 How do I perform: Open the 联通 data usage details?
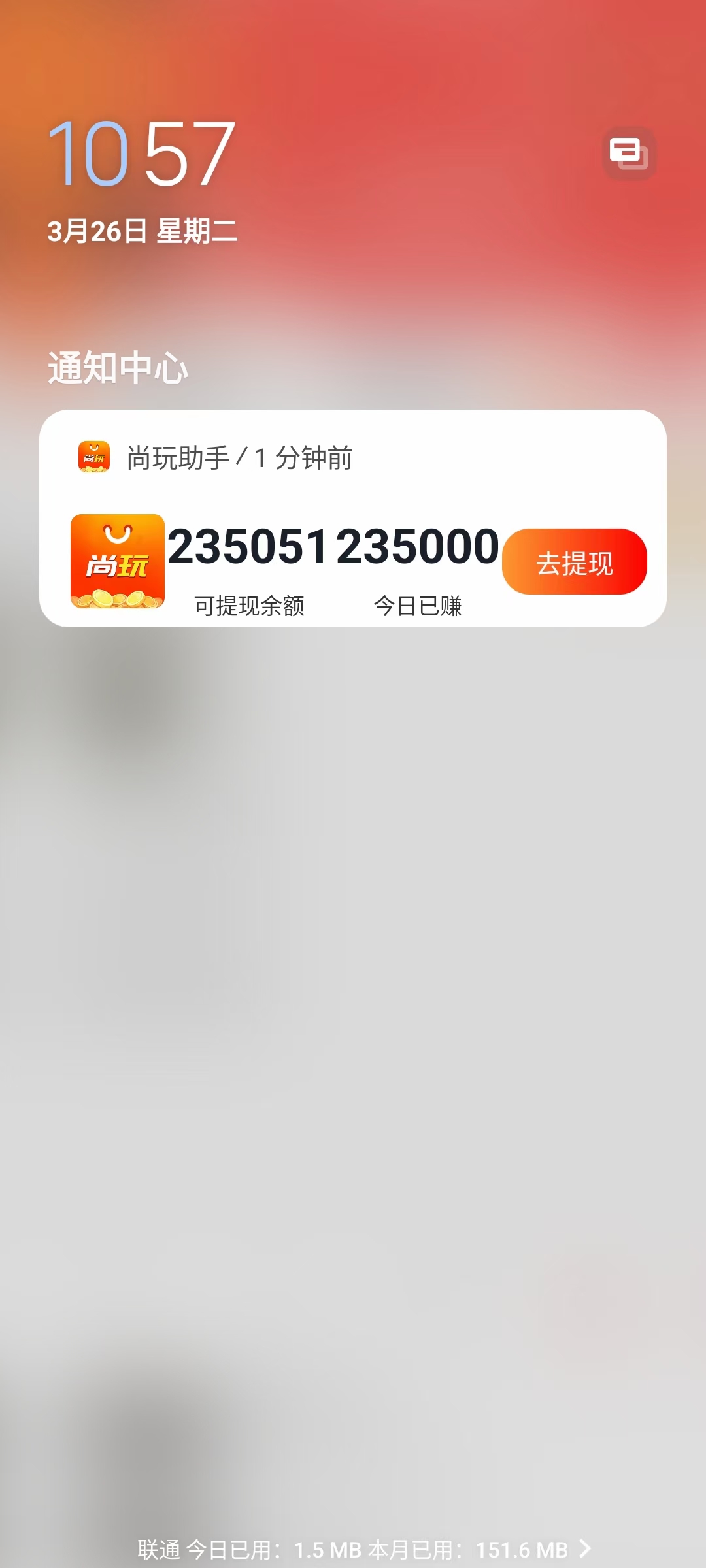click(364, 1549)
